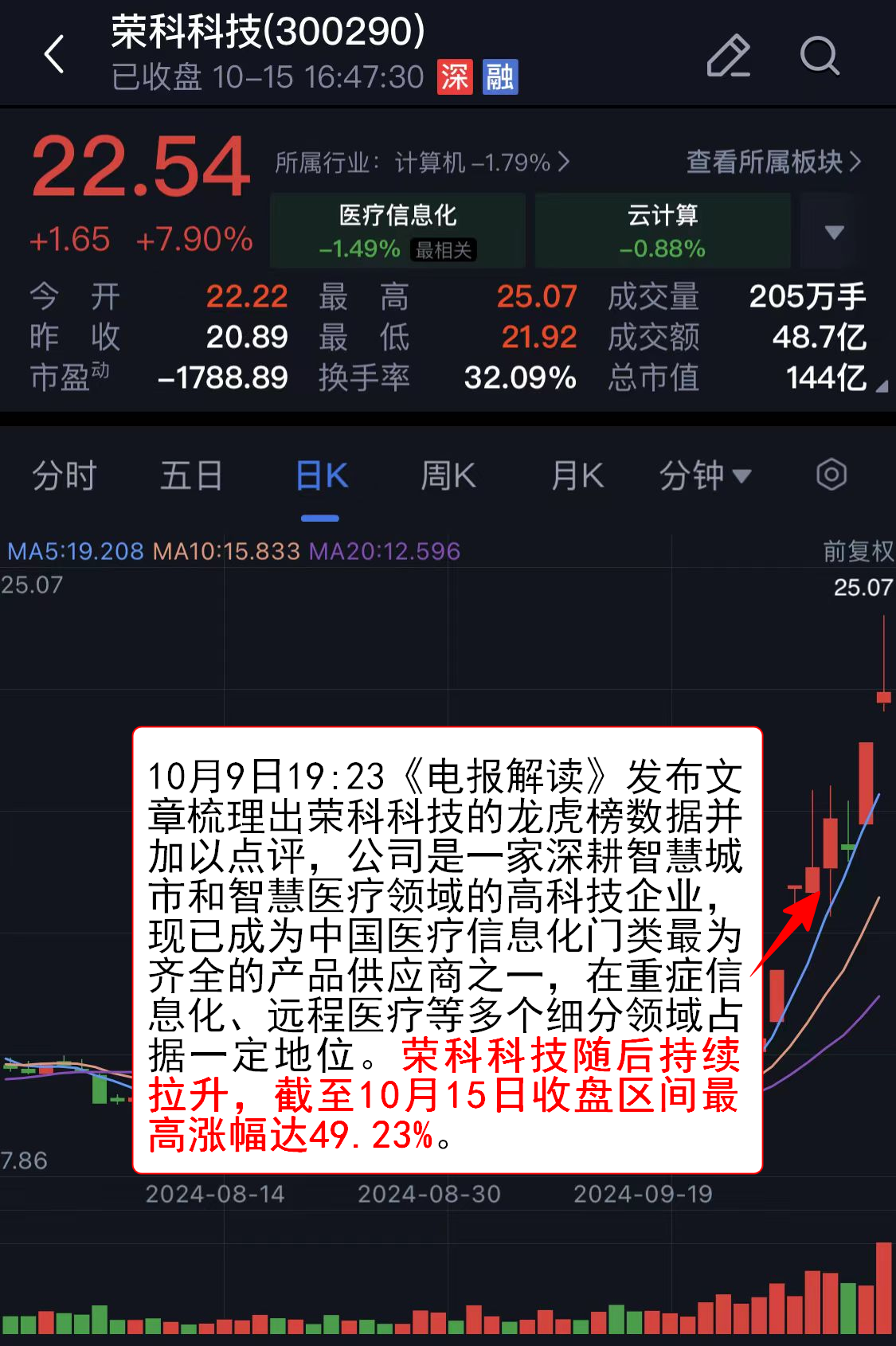Open the 云计算 sector chip
The width and height of the screenshot is (896, 1346).
point(662,231)
